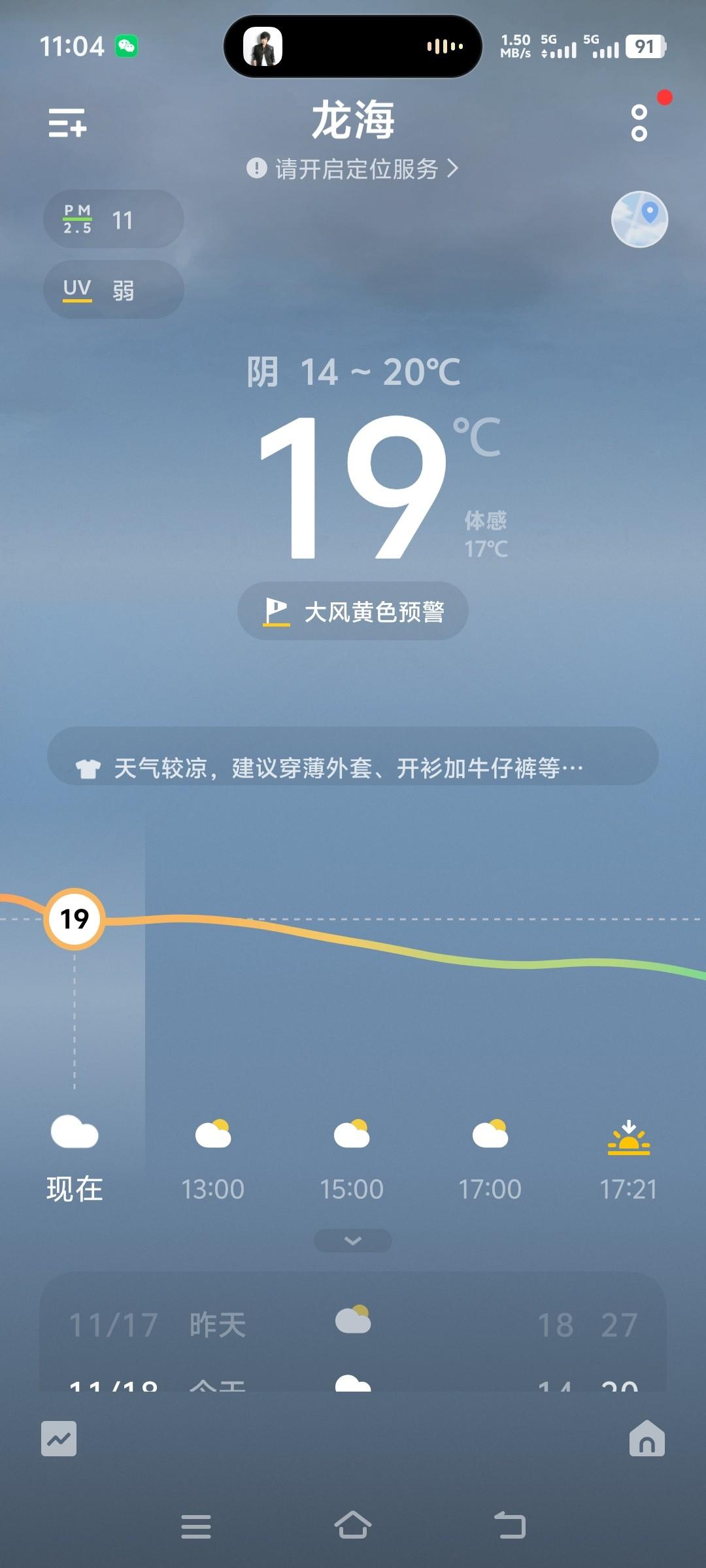Image resolution: width=706 pixels, height=1568 pixels.
Task: Open the city management list icon
Action: click(x=69, y=124)
